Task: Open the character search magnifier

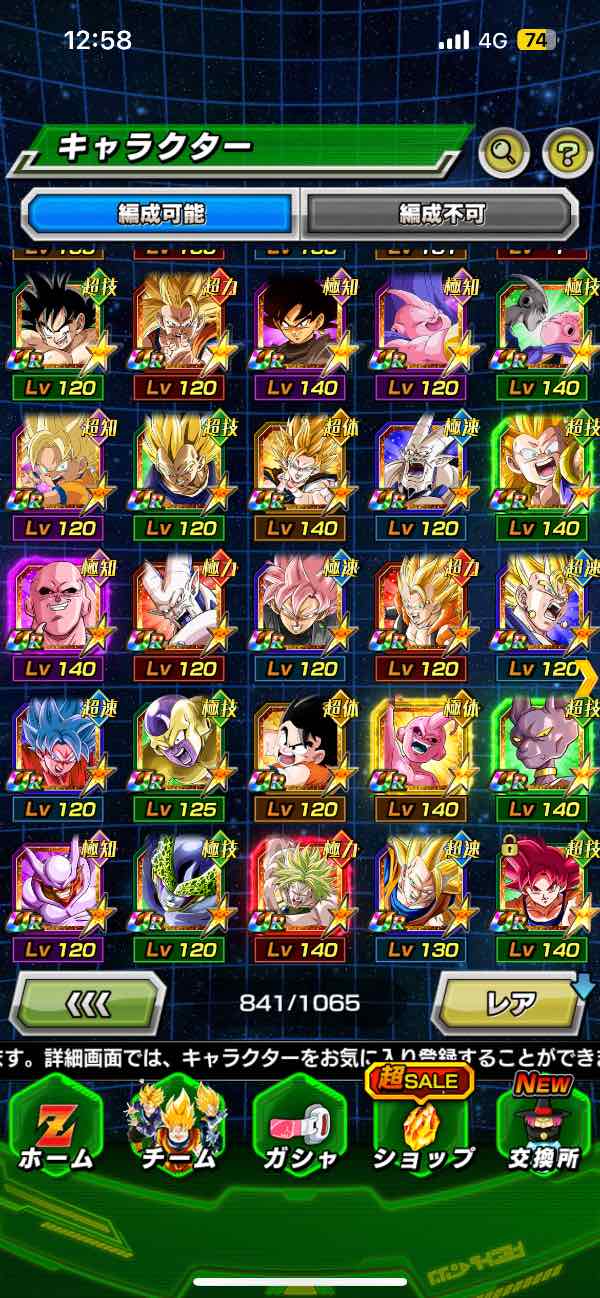Action: (504, 152)
